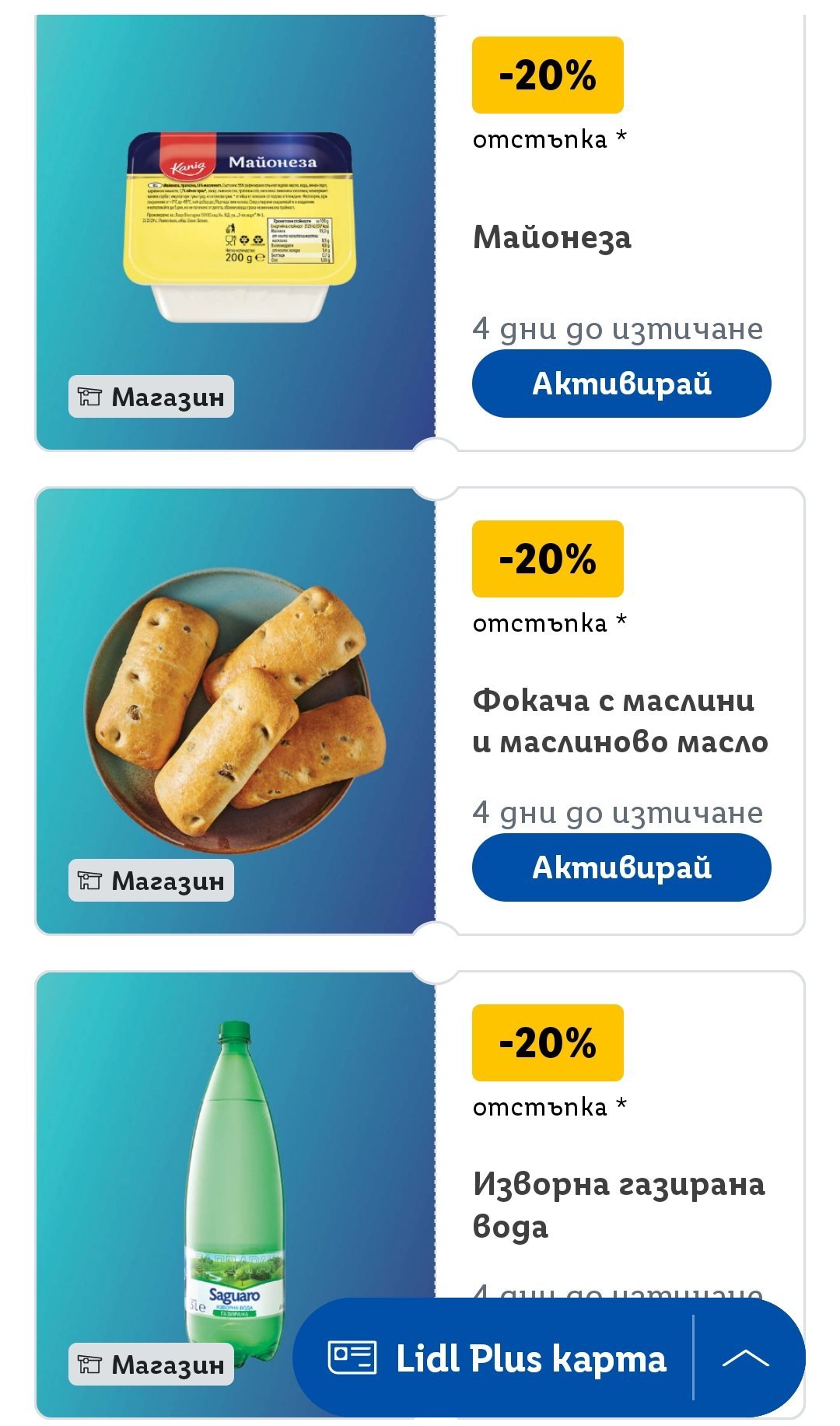This screenshot has height=1426, width=840.
Task: Expand the Lidl Plus card chevron
Action: (x=746, y=1358)
